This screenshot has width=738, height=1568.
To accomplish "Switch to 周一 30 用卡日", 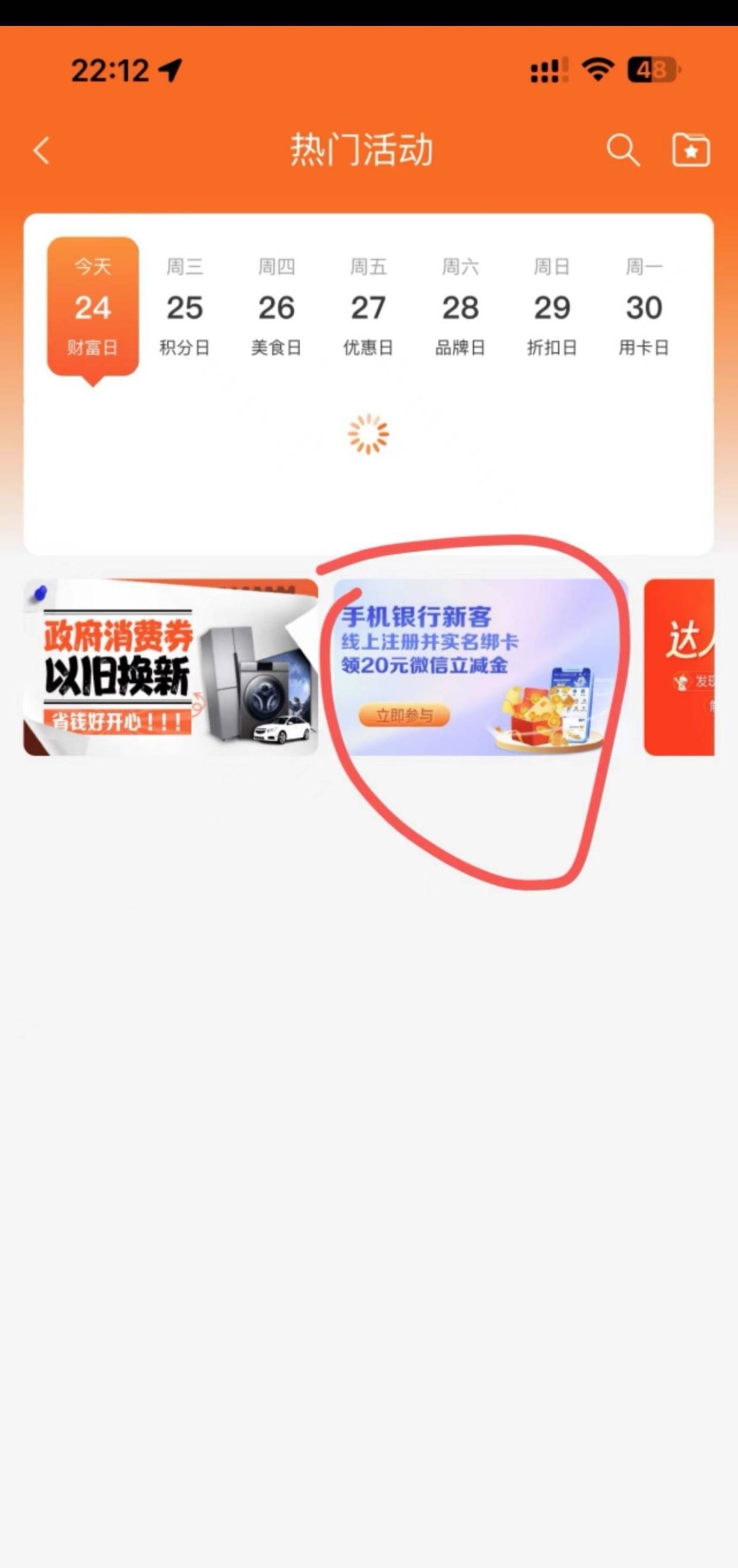I will pos(644,307).
